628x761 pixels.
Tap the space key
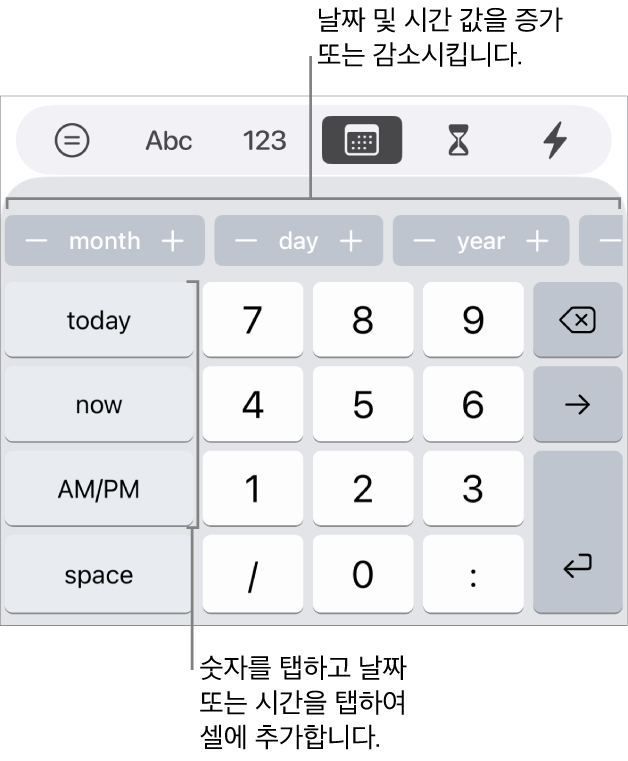point(99,574)
